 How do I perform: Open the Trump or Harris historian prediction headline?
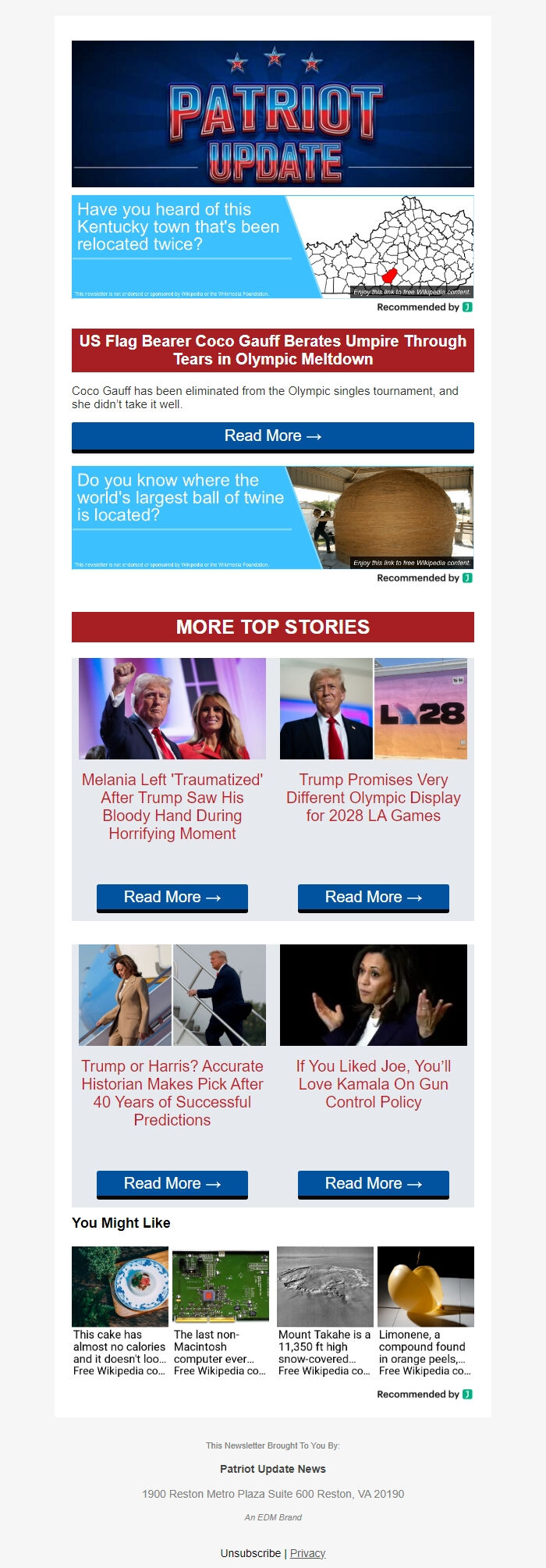172,1093
